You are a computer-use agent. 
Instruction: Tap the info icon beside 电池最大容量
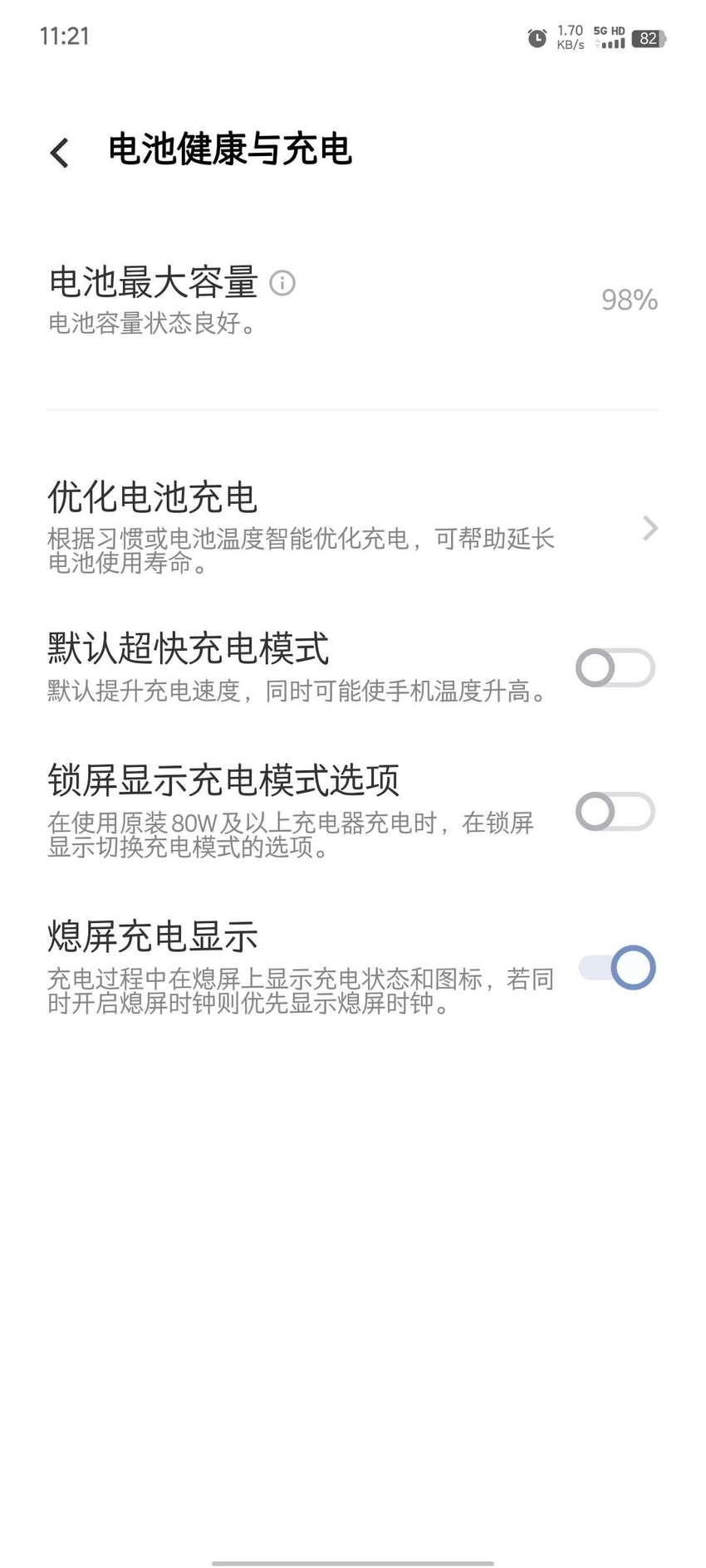pyautogui.click(x=282, y=283)
